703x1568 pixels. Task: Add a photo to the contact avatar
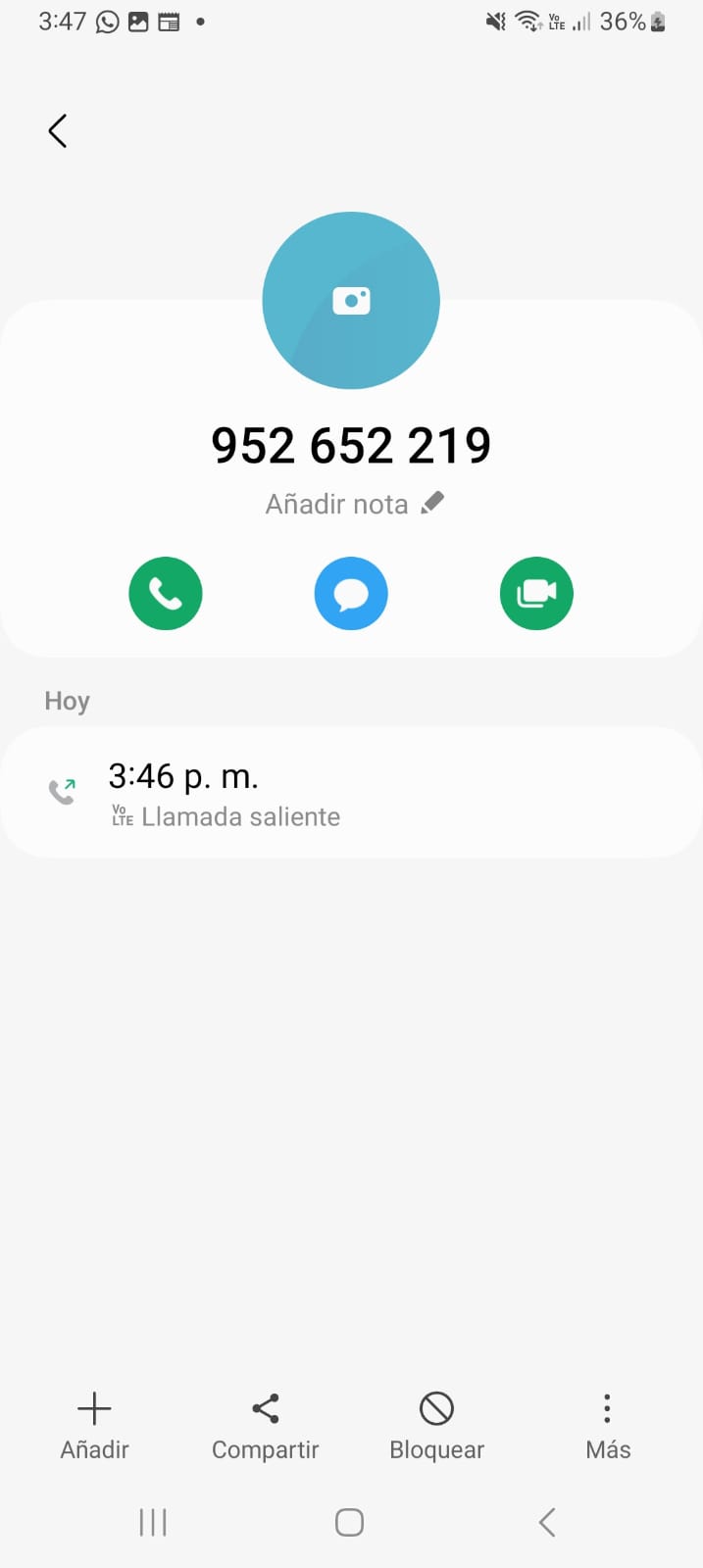coord(351,301)
